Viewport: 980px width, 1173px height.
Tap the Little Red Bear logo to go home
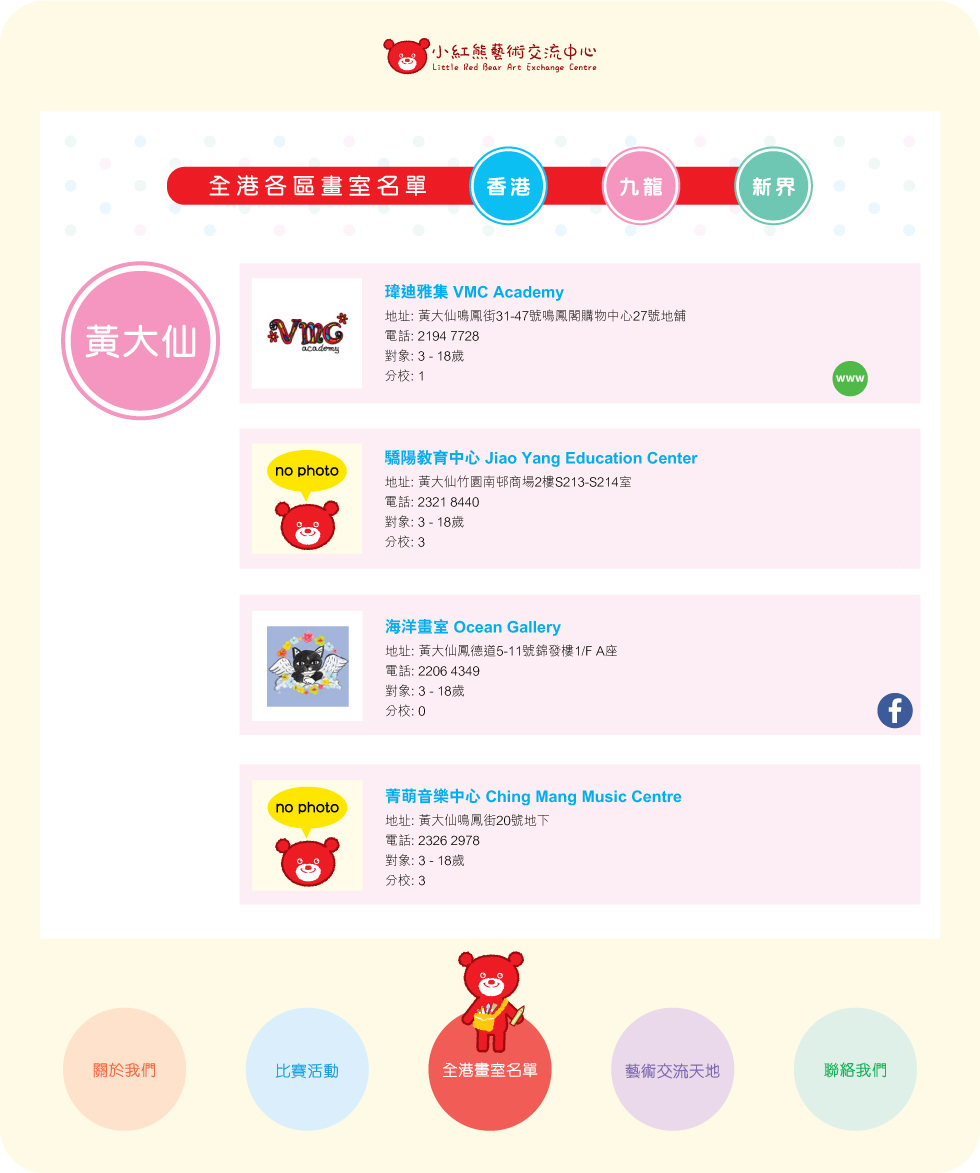pyautogui.click(x=490, y=56)
